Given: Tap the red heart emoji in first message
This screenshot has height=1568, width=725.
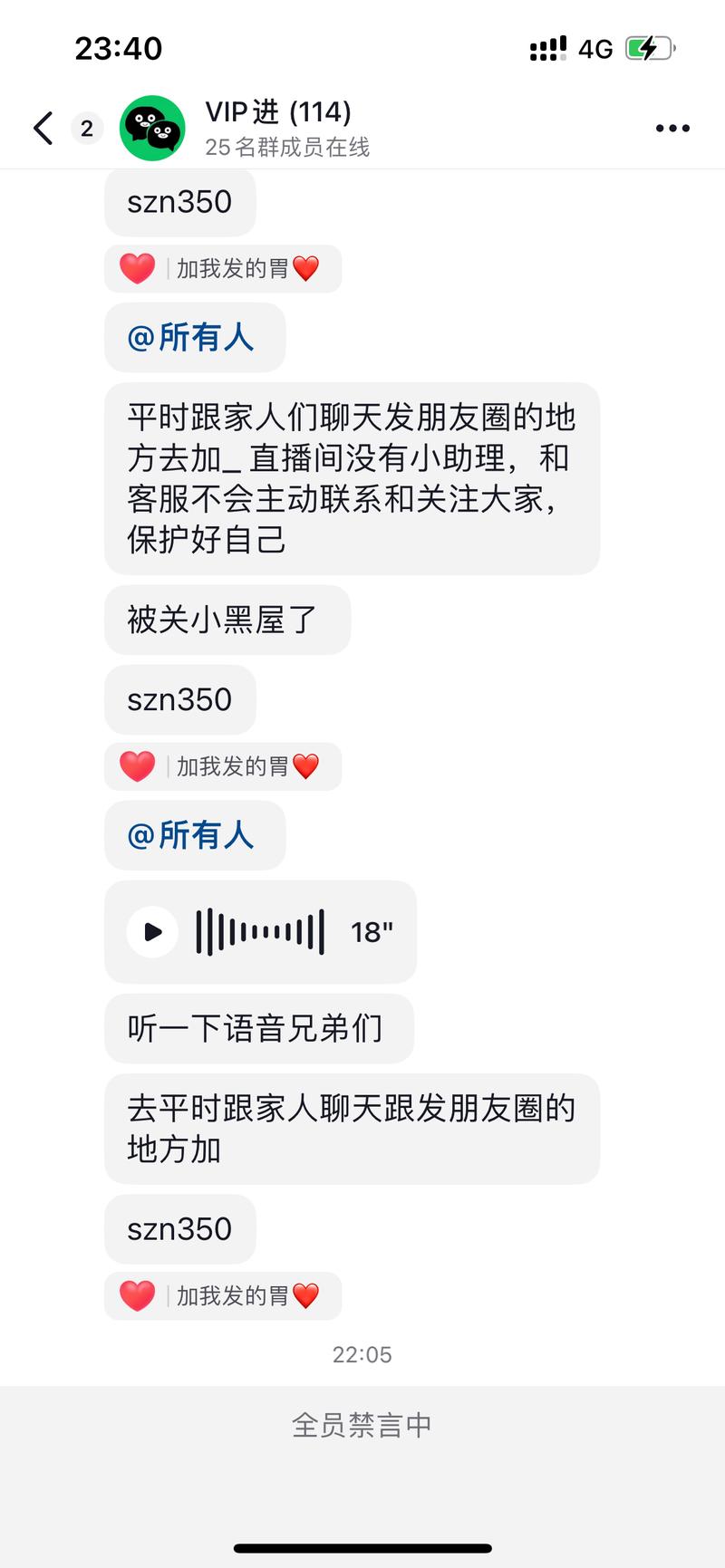Looking at the screenshot, I should (x=137, y=268).
